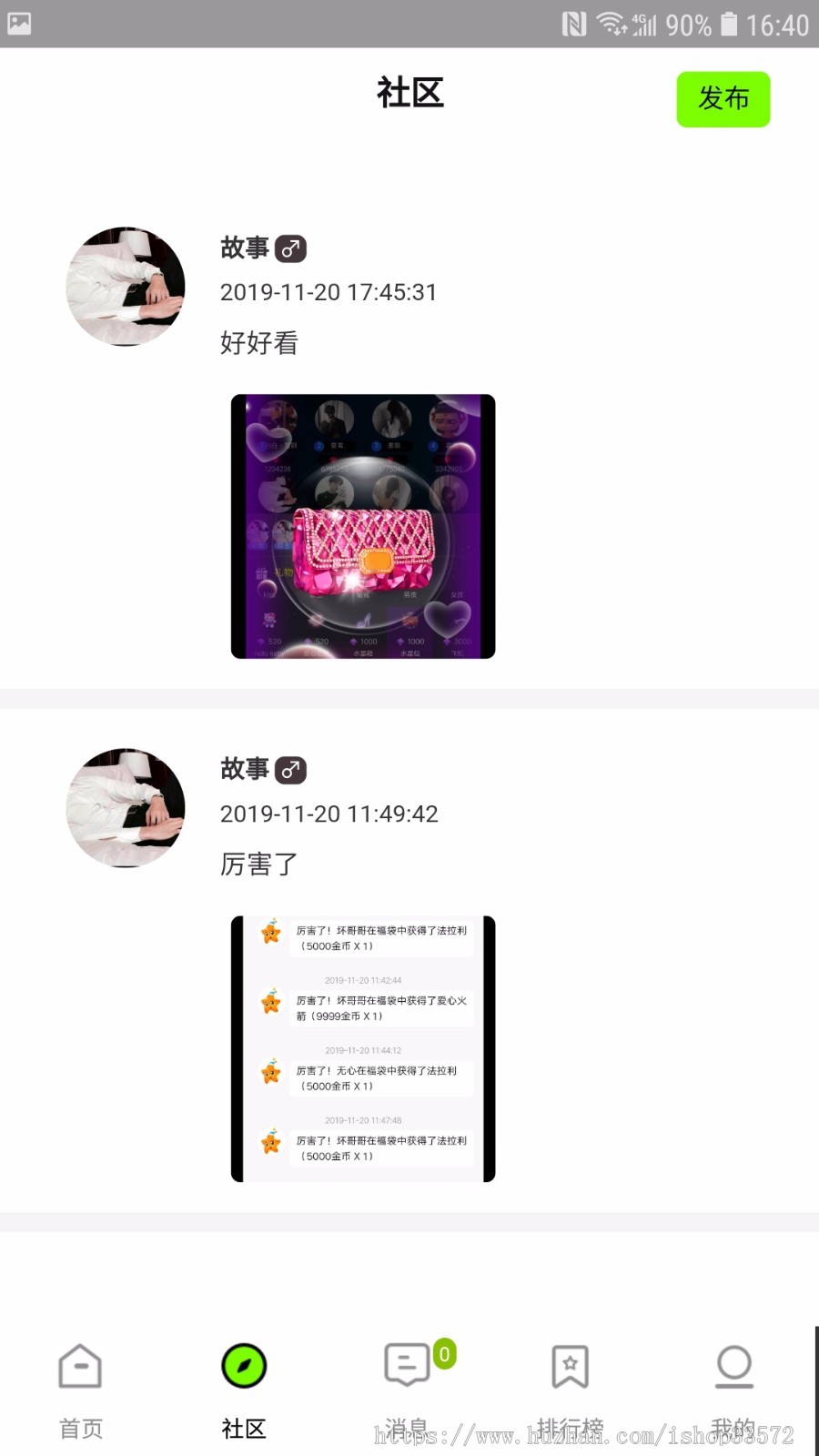
Task: Tap the unread badge on the 消息 icon
Action: coord(444,1353)
